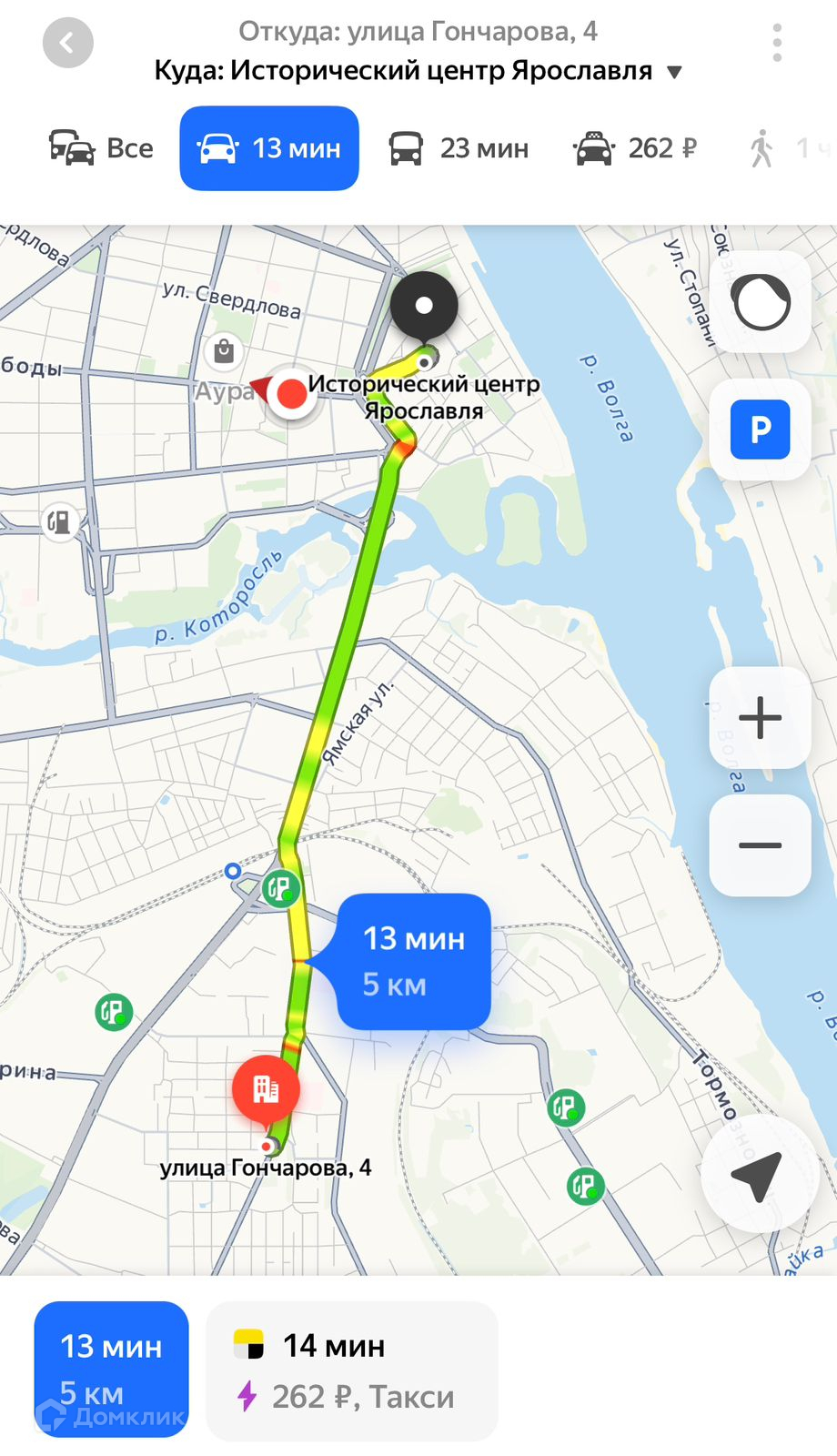Expand the destination dropdown for Исторический центр Ярославля

point(674,72)
